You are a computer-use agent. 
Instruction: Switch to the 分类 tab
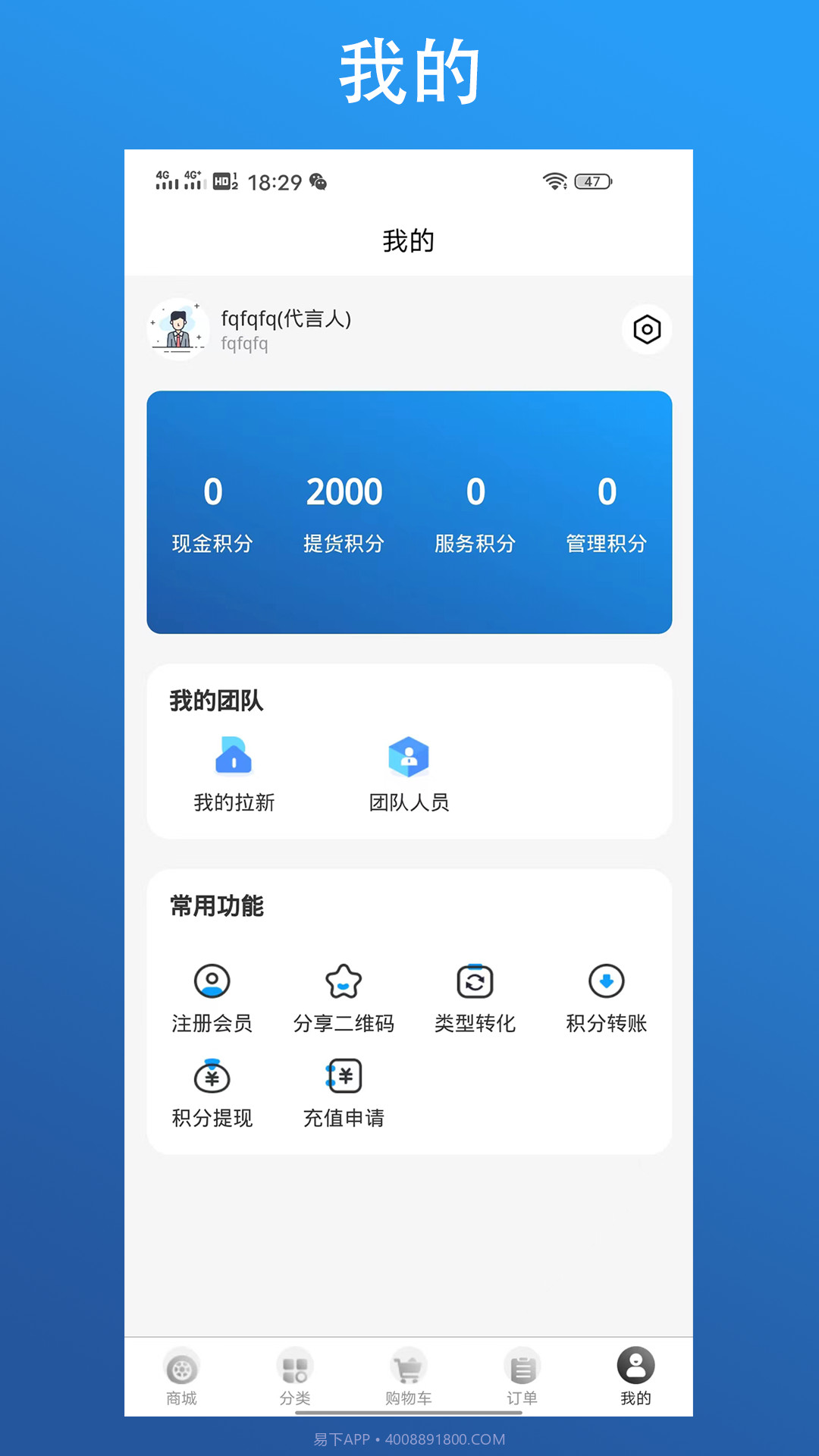[x=294, y=1375]
